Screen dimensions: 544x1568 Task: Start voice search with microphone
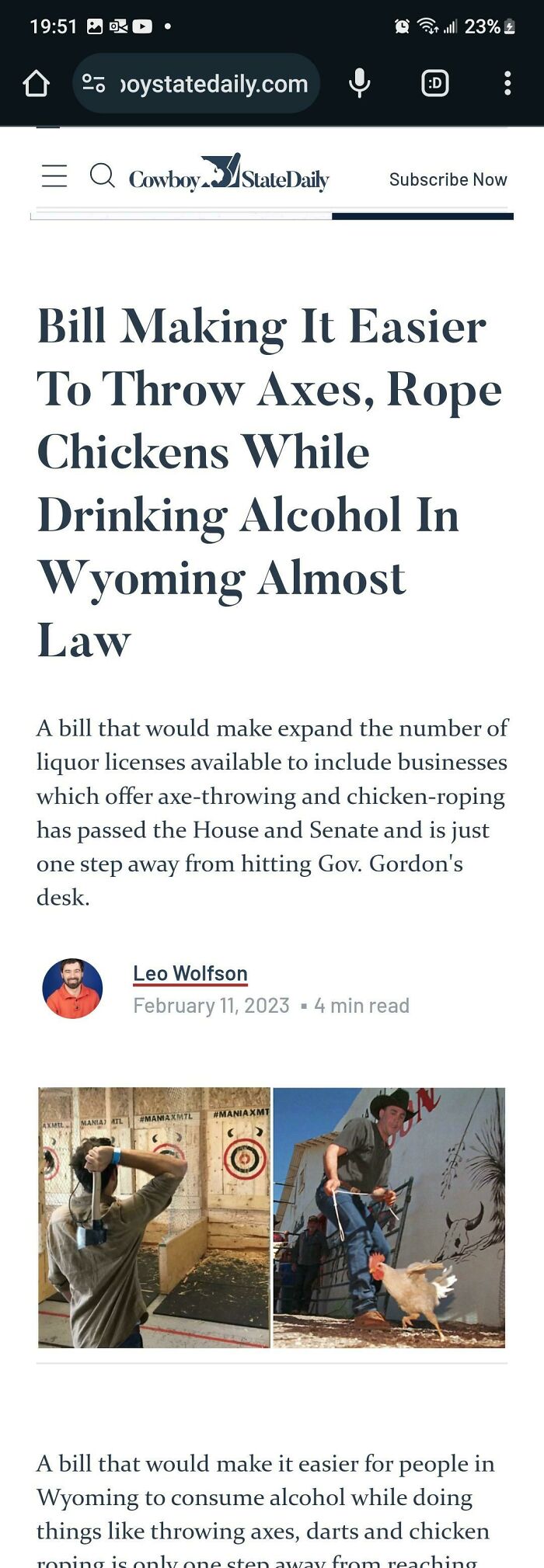pyautogui.click(x=359, y=83)
